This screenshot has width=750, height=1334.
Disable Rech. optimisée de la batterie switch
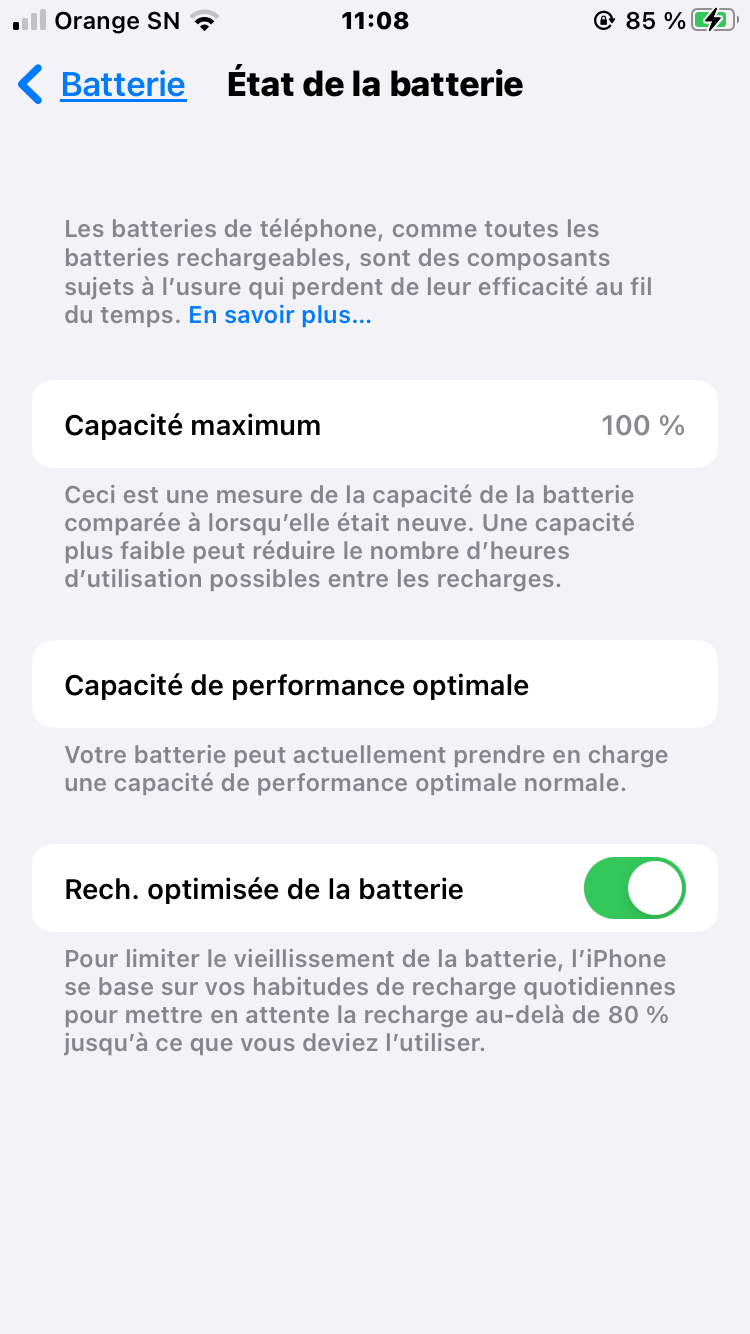click(635, 888)
